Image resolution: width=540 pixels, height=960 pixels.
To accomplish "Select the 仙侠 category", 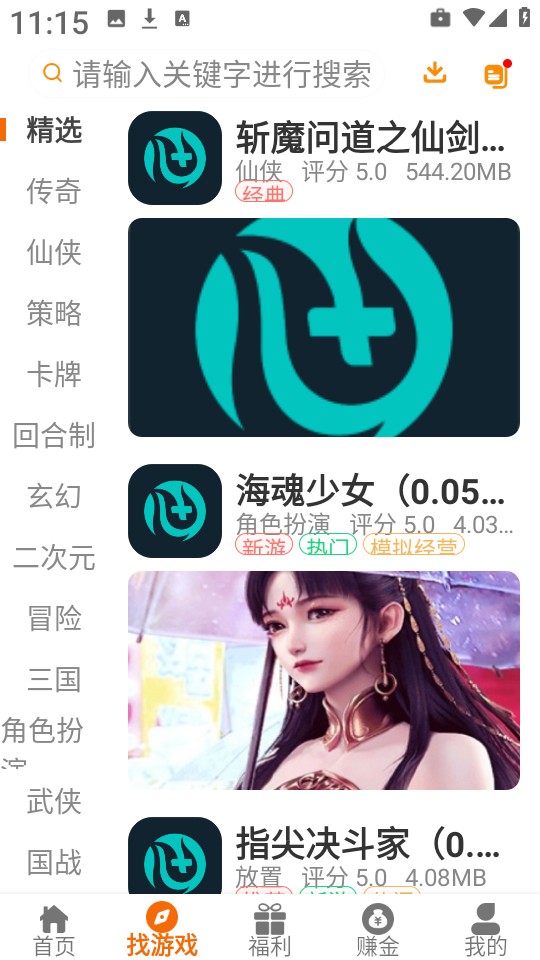I will [x=54, y=252].
